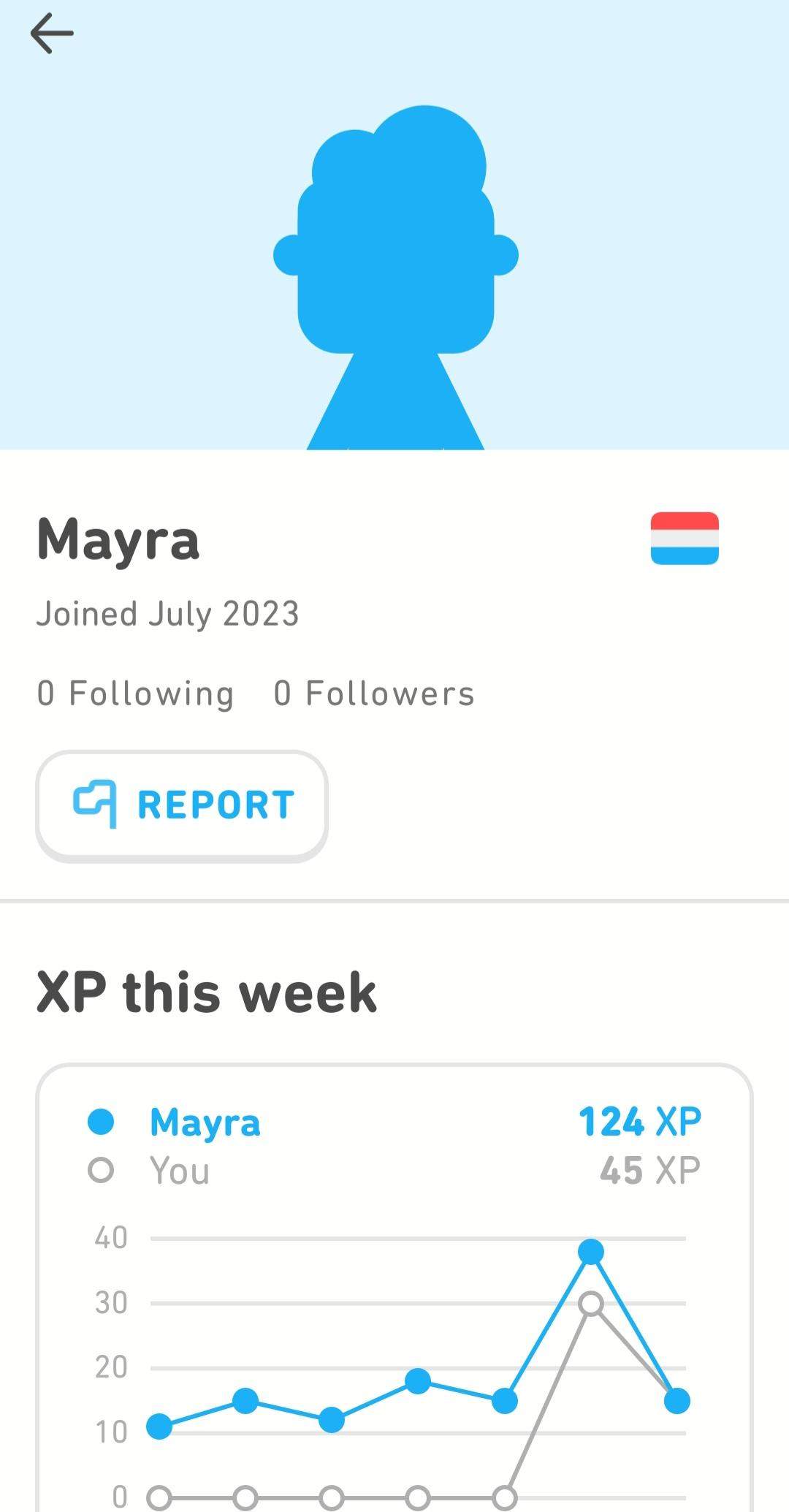
Task: Select the Luxembourg flag language icon
Action: coord(685,539)
